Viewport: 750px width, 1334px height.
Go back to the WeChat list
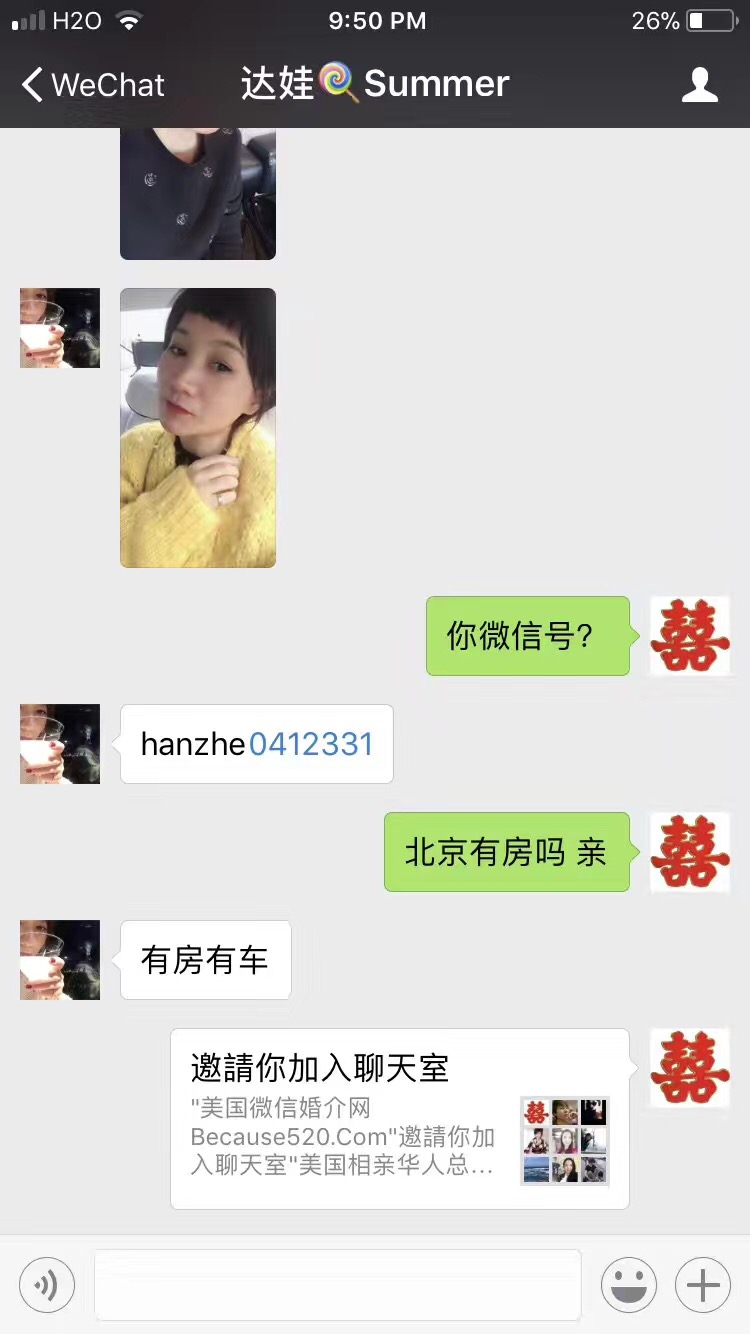coord(92,85)
